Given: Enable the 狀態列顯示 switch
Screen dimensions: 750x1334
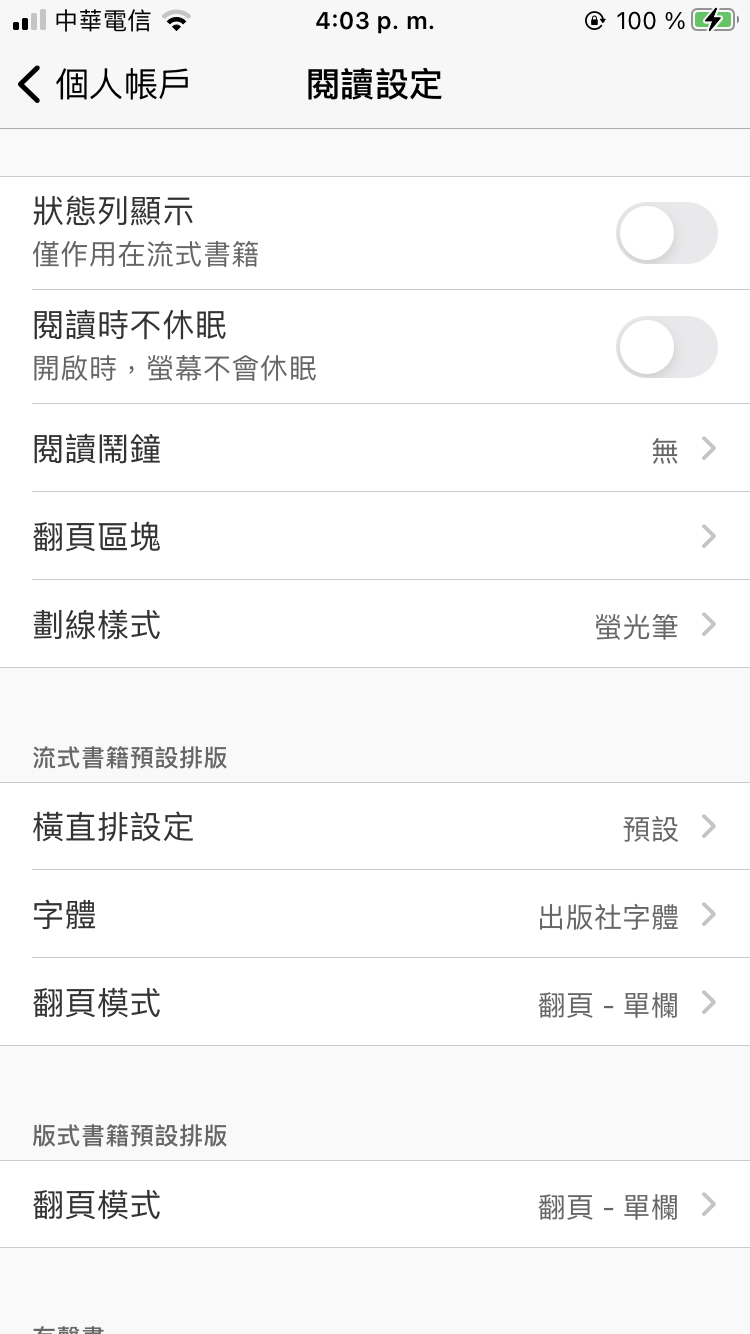Looking at the screenshot, I should click(x=667, y=233).
